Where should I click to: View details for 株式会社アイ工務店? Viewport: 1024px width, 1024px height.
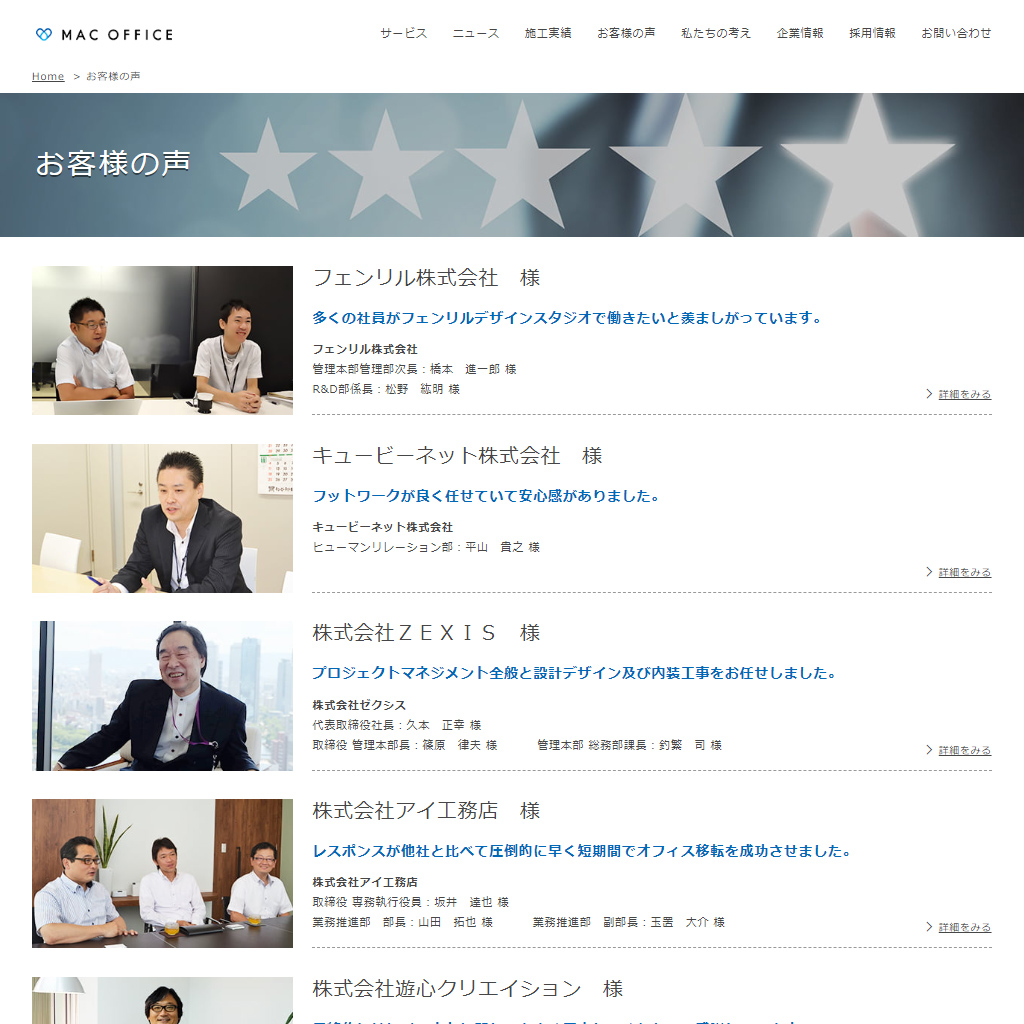coord(964,927)
